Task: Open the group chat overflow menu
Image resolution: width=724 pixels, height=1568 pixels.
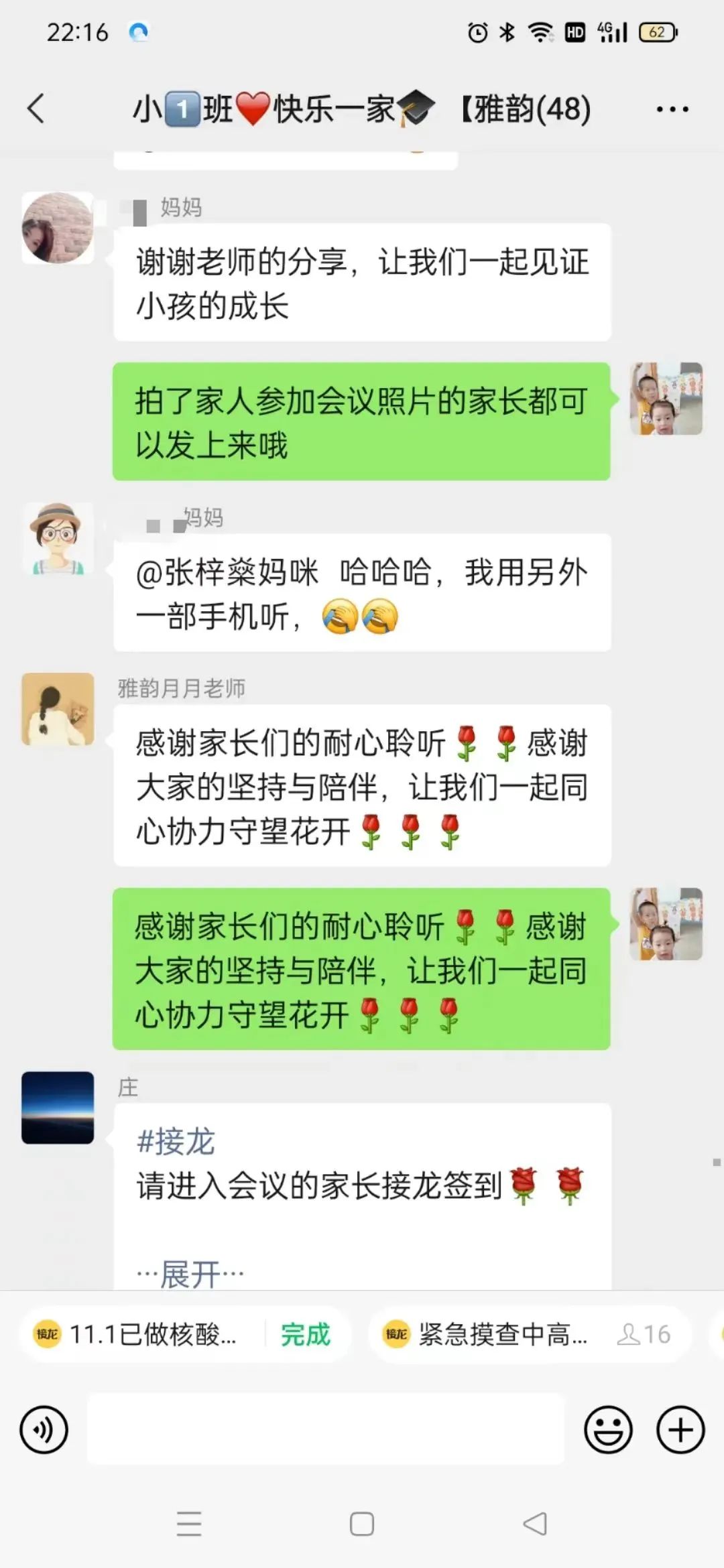Action: tap(672, 109)
